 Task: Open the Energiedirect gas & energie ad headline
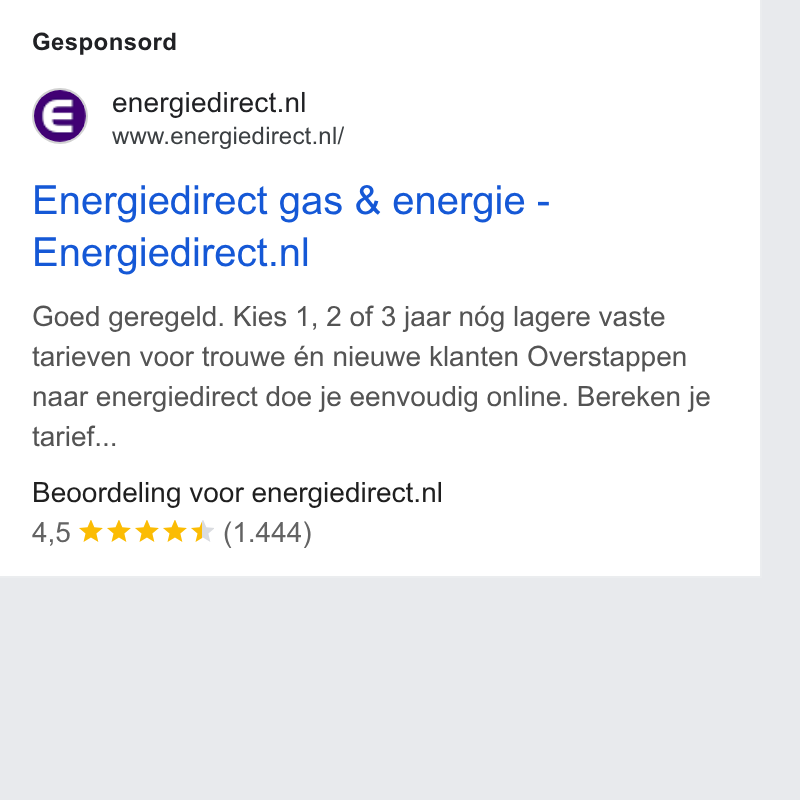[x=291, y=226]
